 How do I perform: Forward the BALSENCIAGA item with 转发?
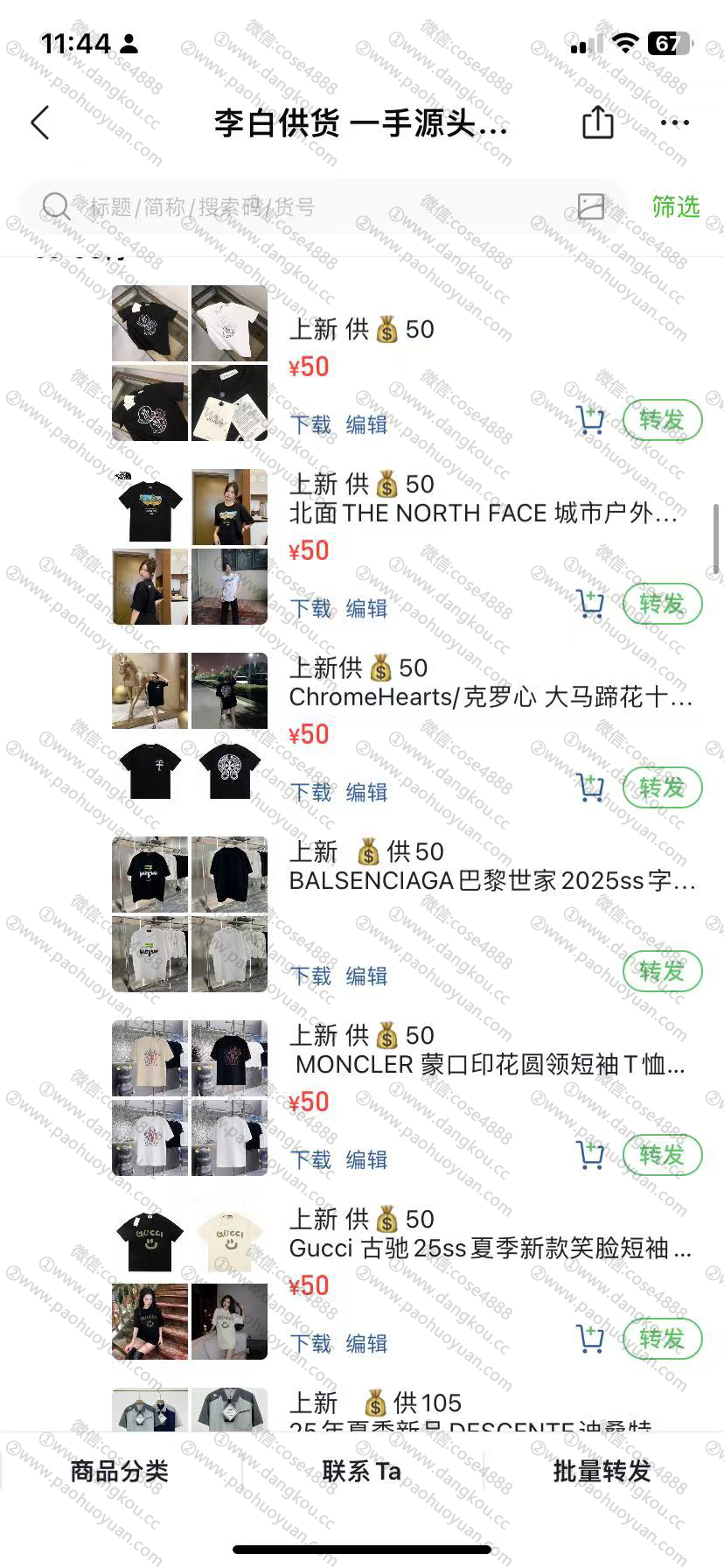click(x=662, y=971)
